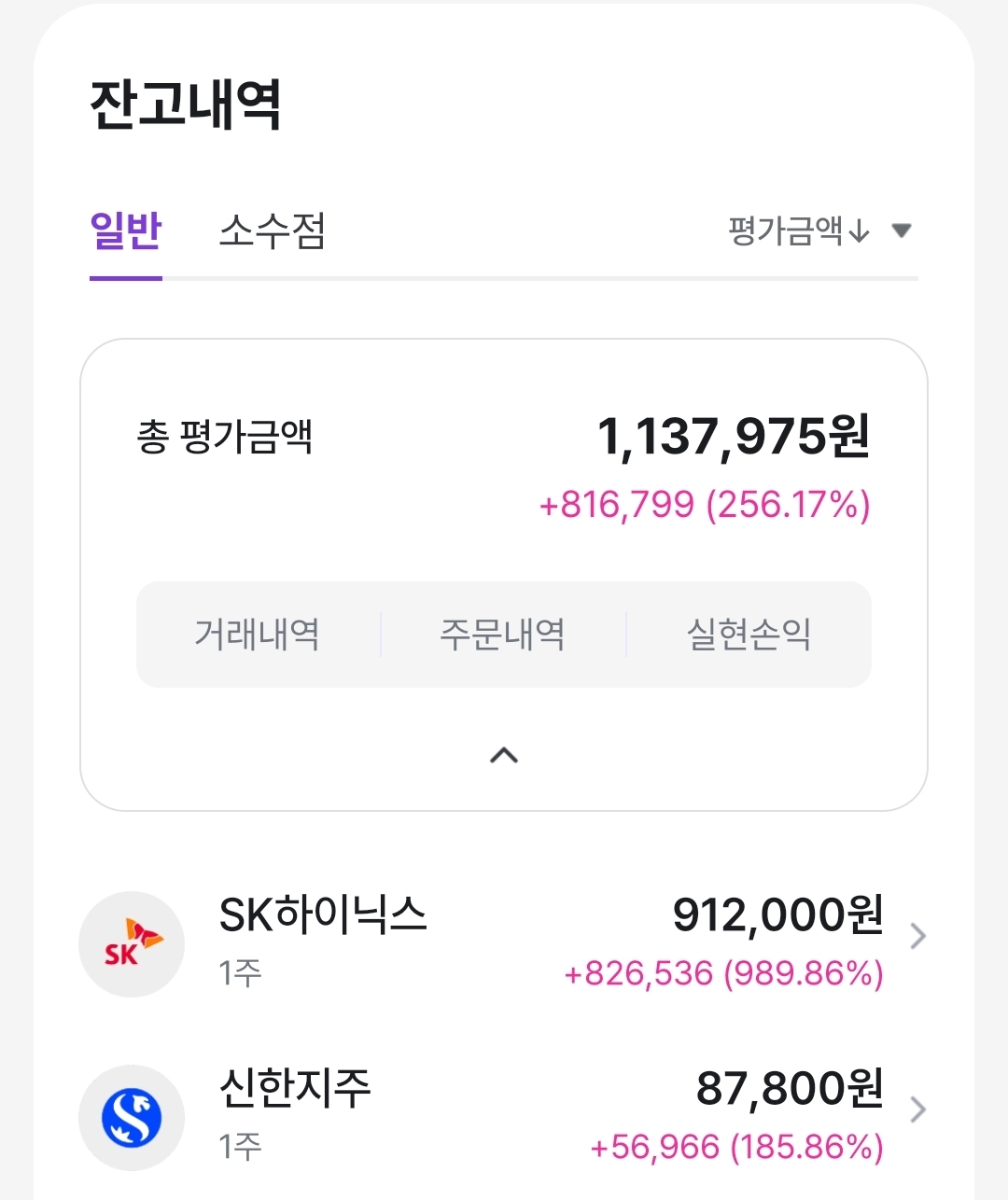Screen dimensions: 1008x1200
Task: Open SK하이닉스 holding details
Action: [504, 942]
